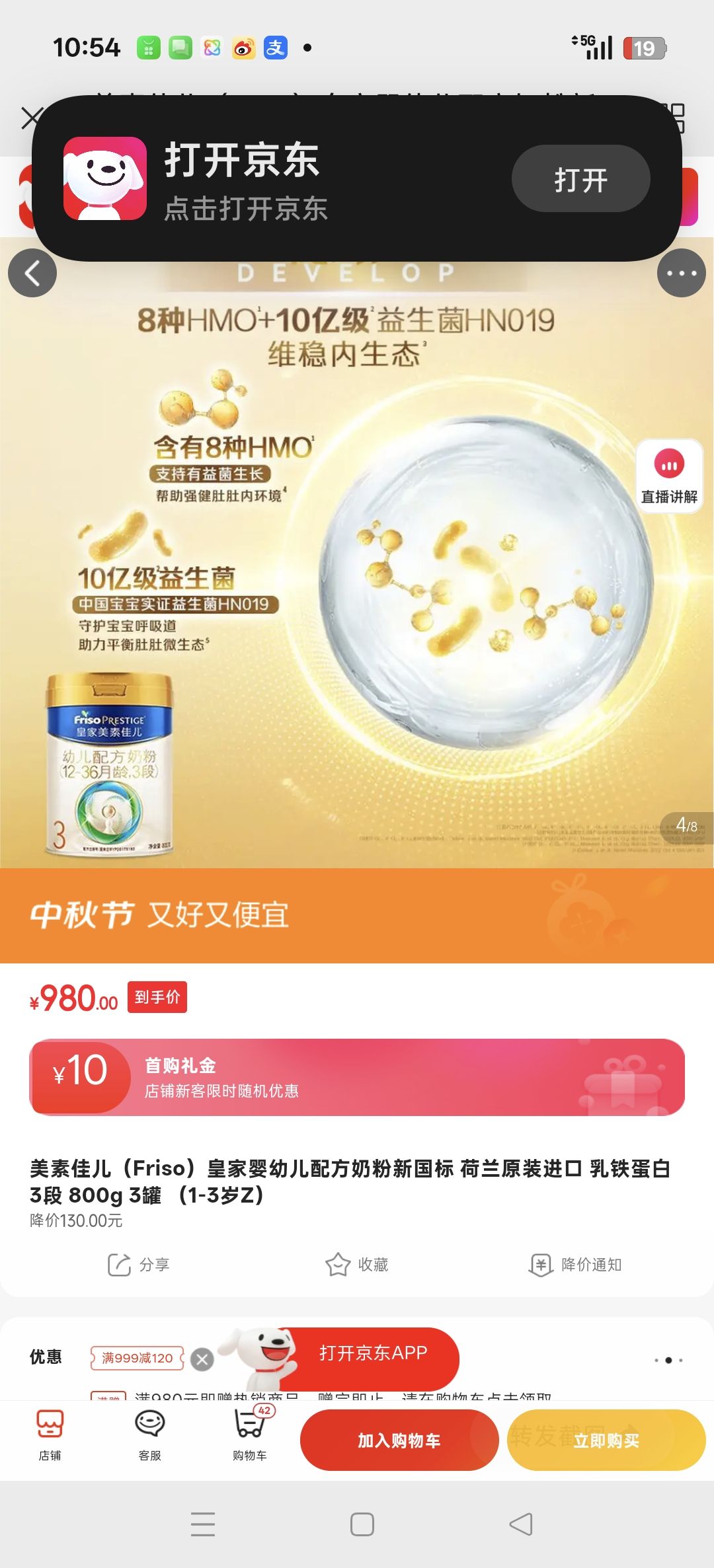Screen dimensions: 714x1568
Task: Go back with the round arrow icon
Action: coord(32,273)
